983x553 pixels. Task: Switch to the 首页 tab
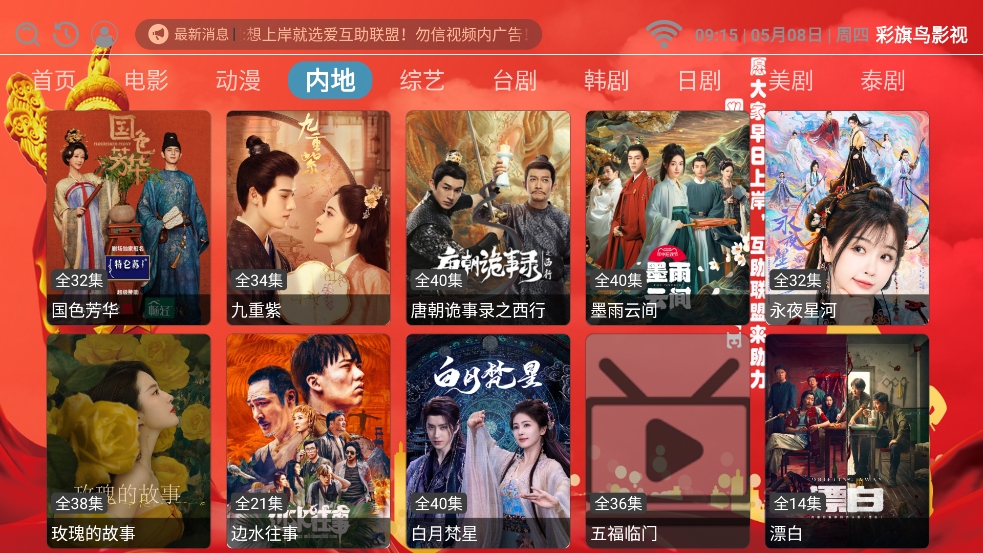(x=54, y=80)
